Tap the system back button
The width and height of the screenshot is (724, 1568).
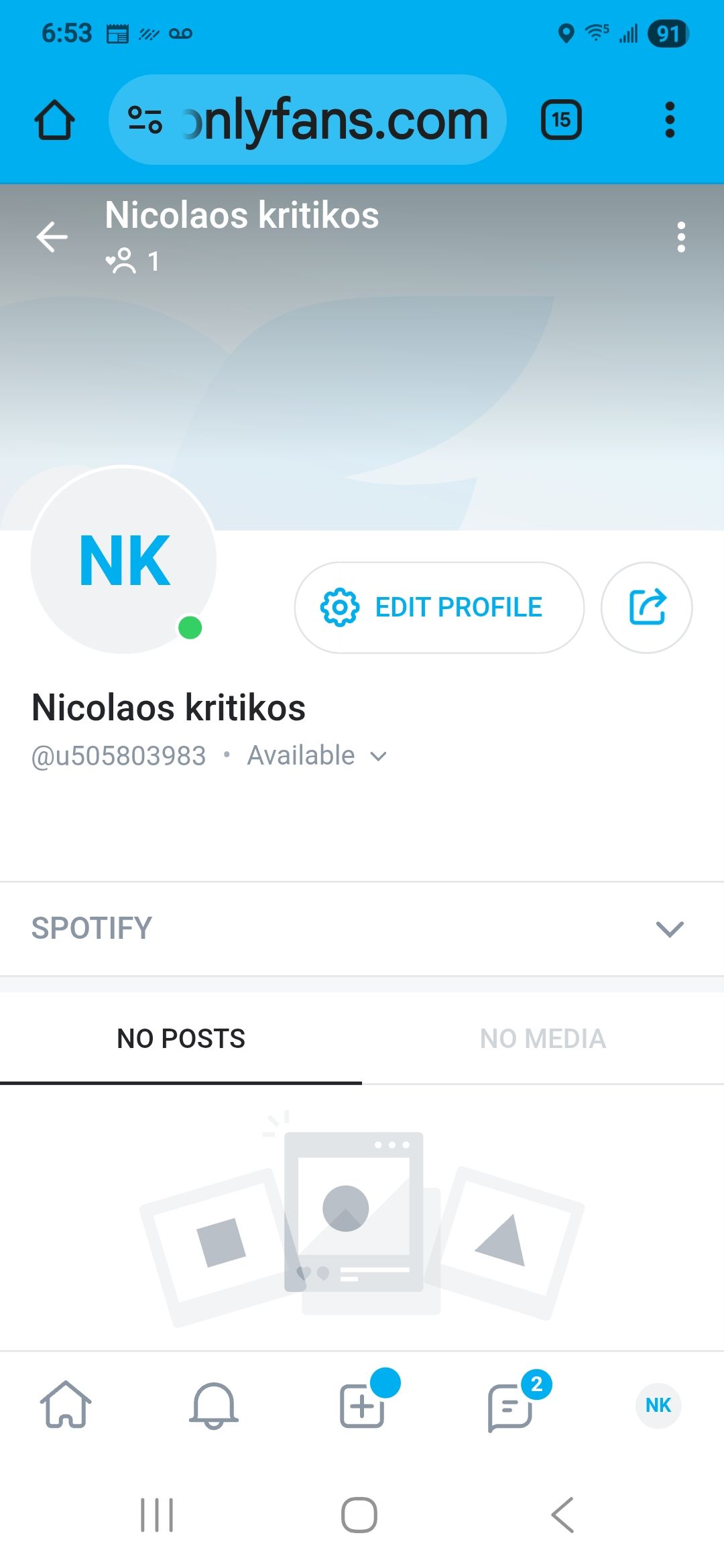[x=562, y=1514]
